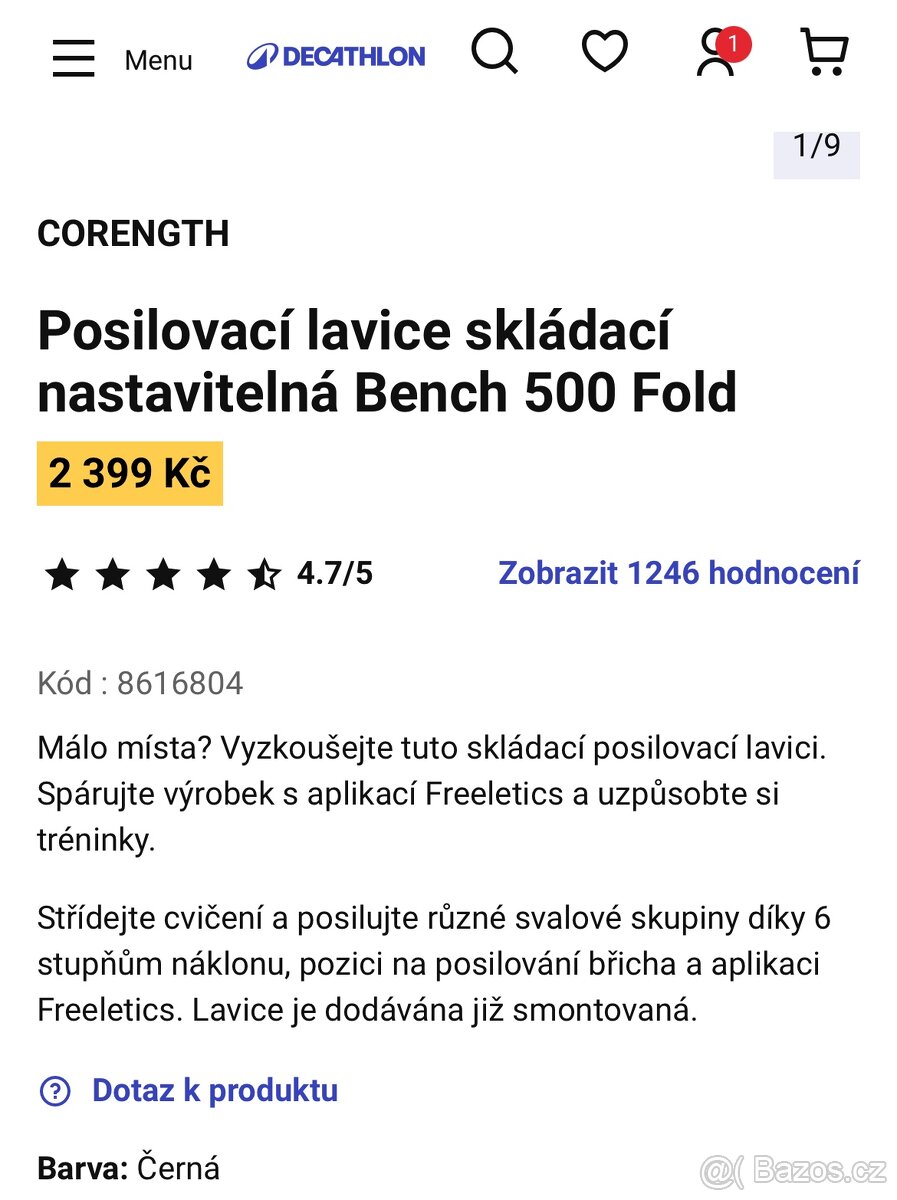Go to the Decathlon home page
This screenshot has height=1200, width=897.
tap(336, 57)
